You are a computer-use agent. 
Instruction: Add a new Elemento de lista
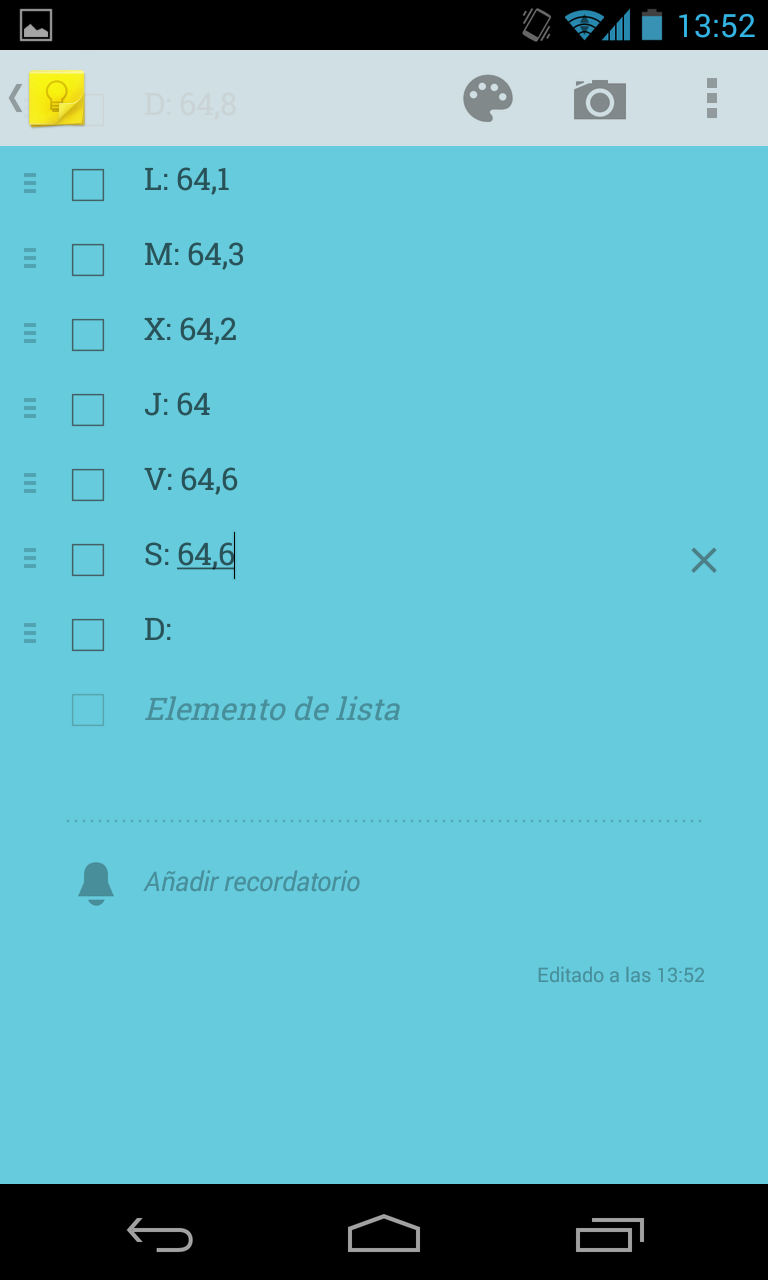[x=272, y=709]
